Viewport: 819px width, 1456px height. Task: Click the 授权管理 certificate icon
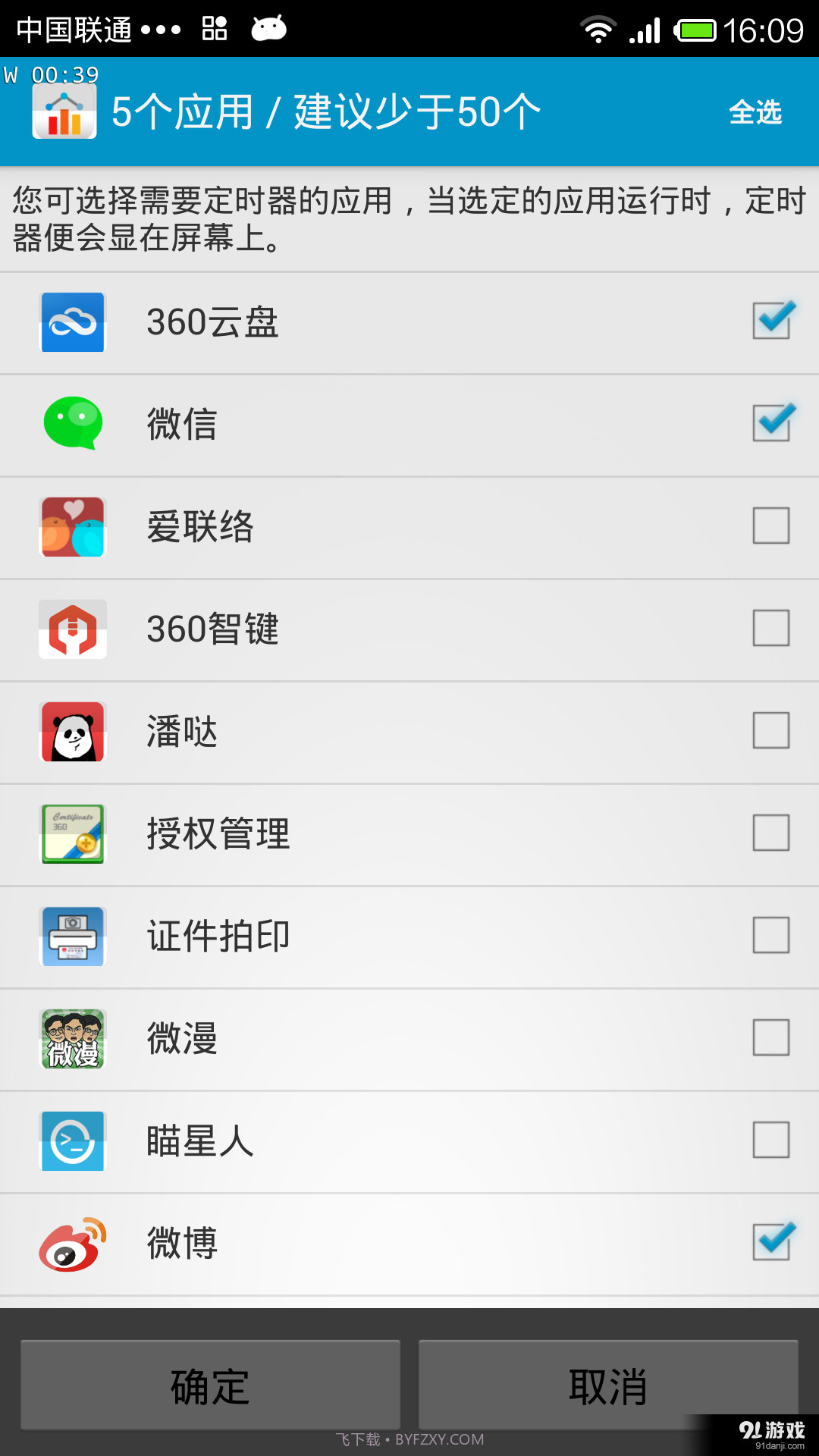pyautogui.click(x=72, y=834)
